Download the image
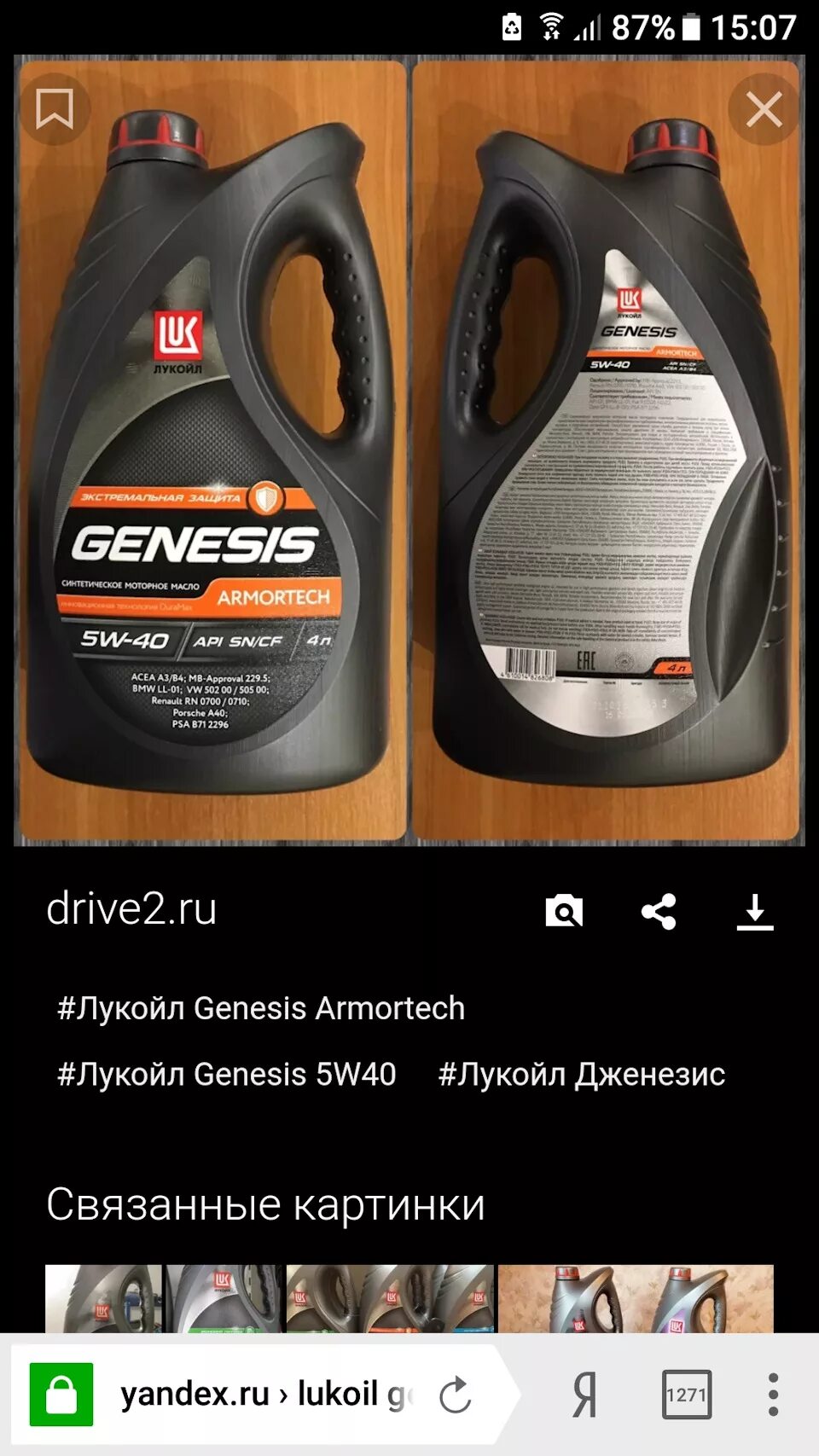Image resolution: width=819 pixels, height=1456 pixels. pos(754,911)
